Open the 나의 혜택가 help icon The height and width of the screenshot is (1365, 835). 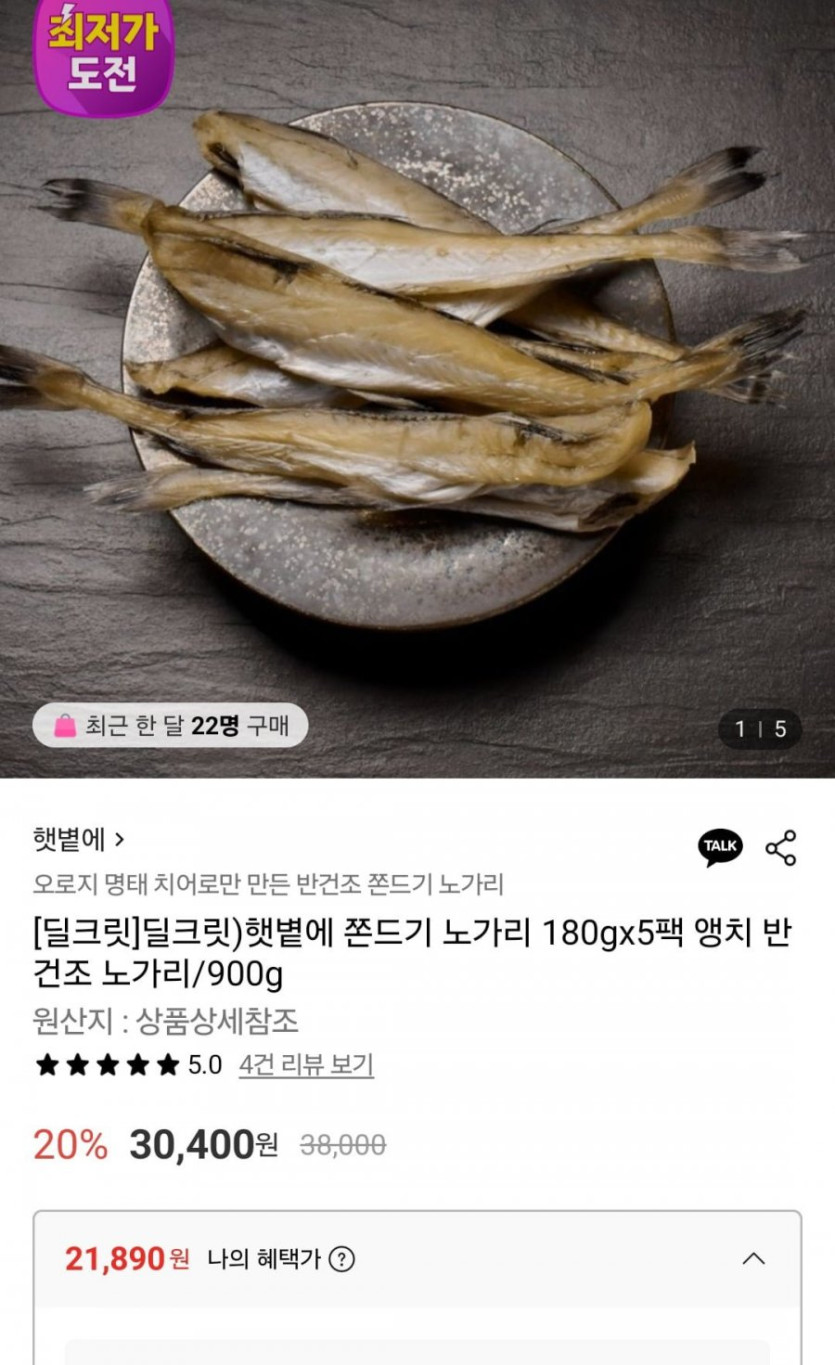pyautogui.click(x=342, y=1259)
